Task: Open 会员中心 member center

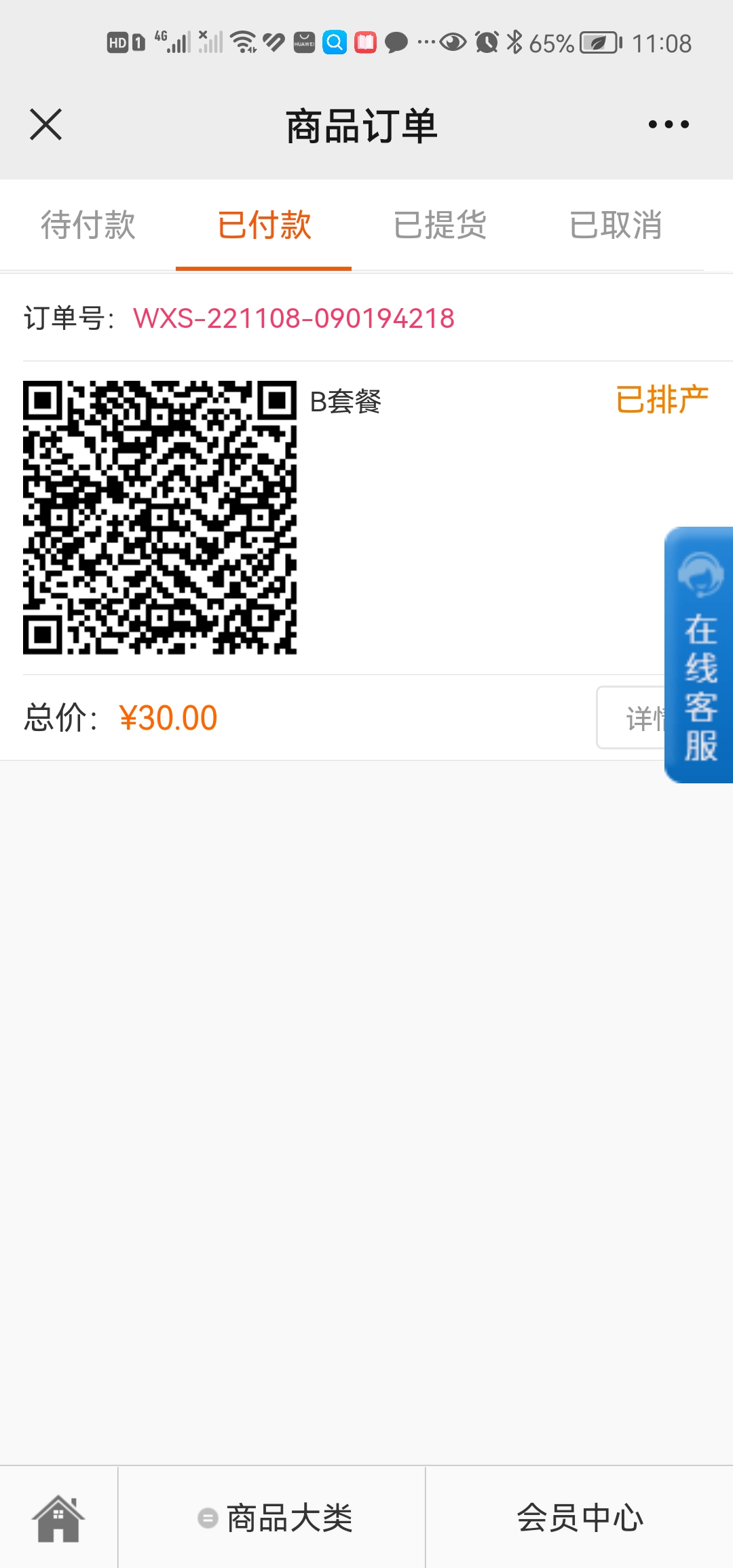Action: [580, 1518]
